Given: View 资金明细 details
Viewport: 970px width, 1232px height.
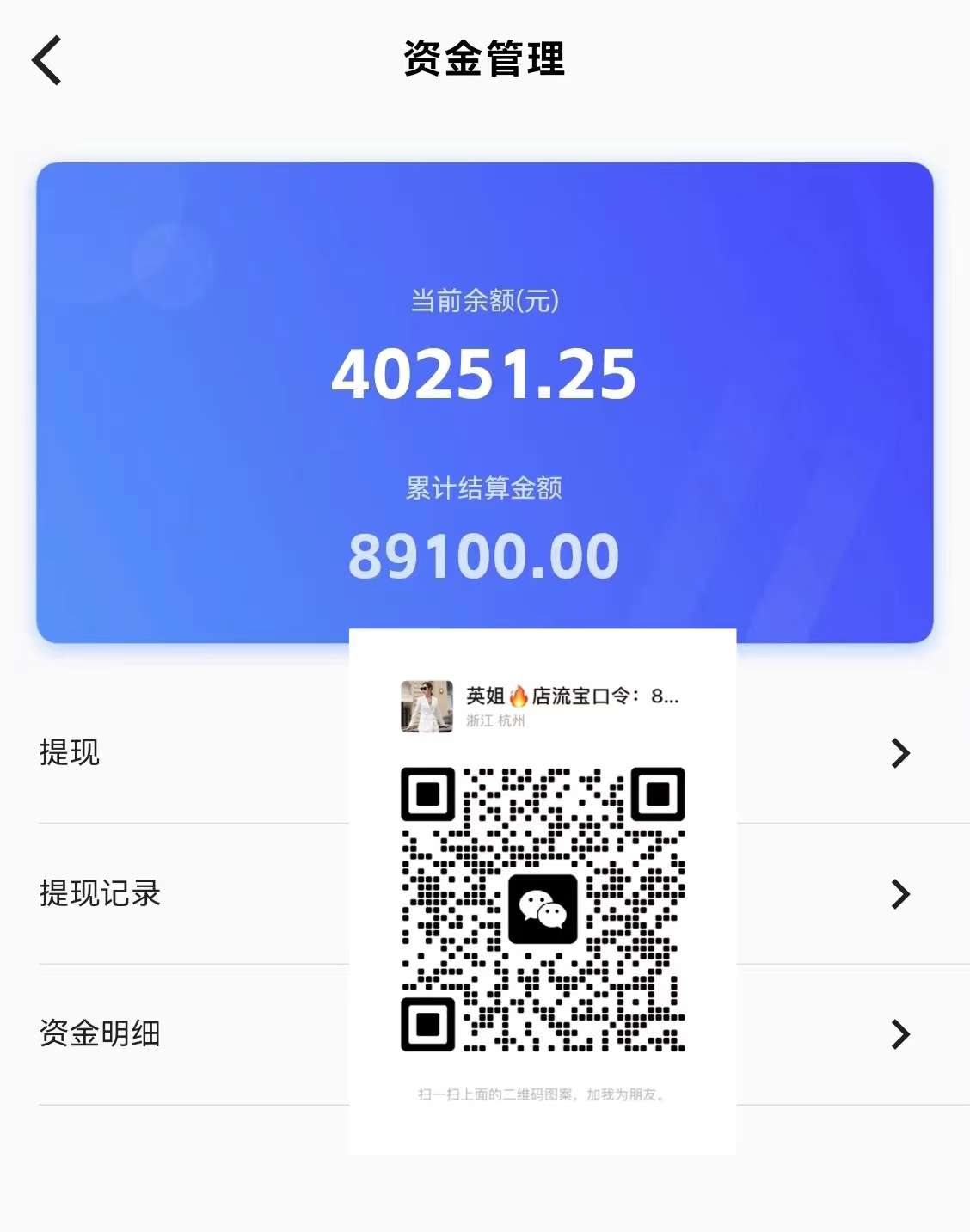Looking at the screenshot, I should point(101,1033).
